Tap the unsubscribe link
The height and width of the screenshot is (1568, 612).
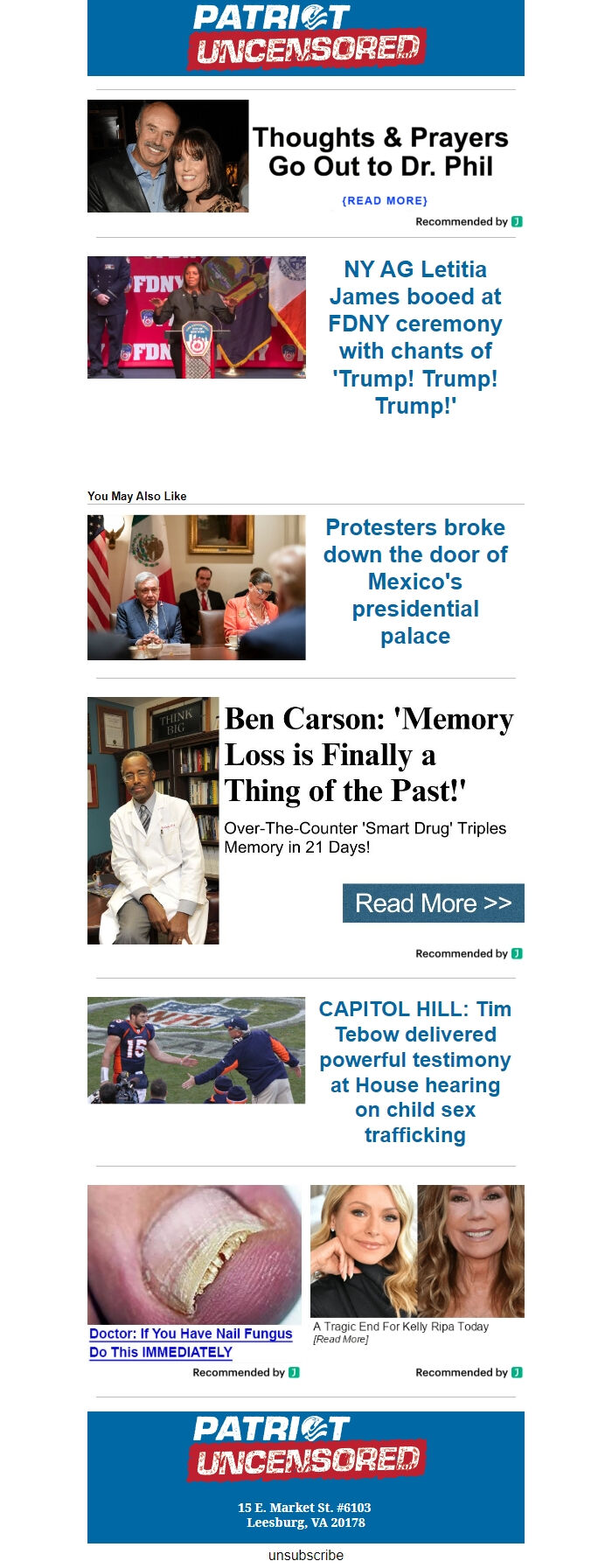point(306,1555)
